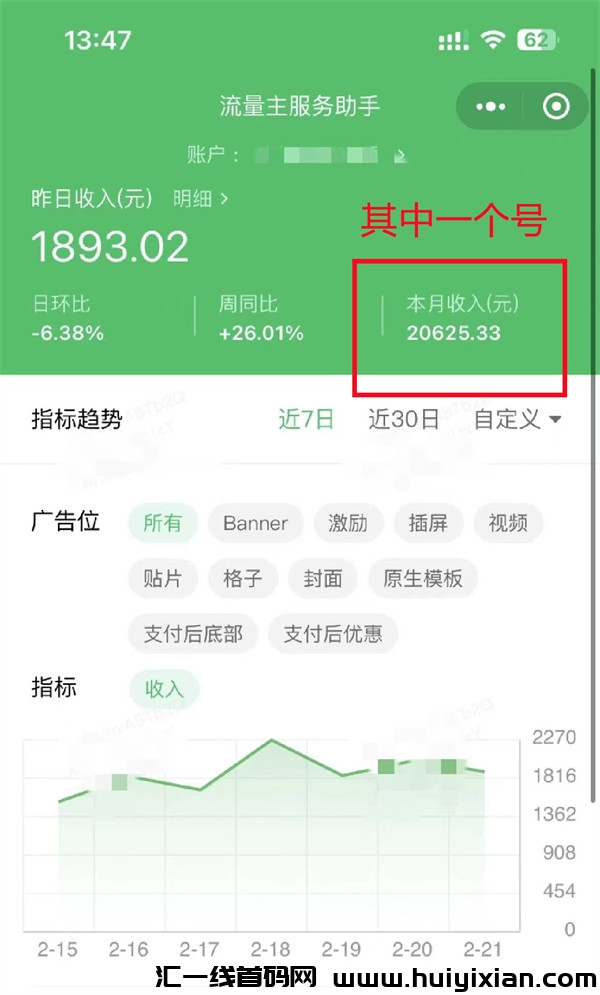Select the 所有 ad slot chip

tap(163, 523)
